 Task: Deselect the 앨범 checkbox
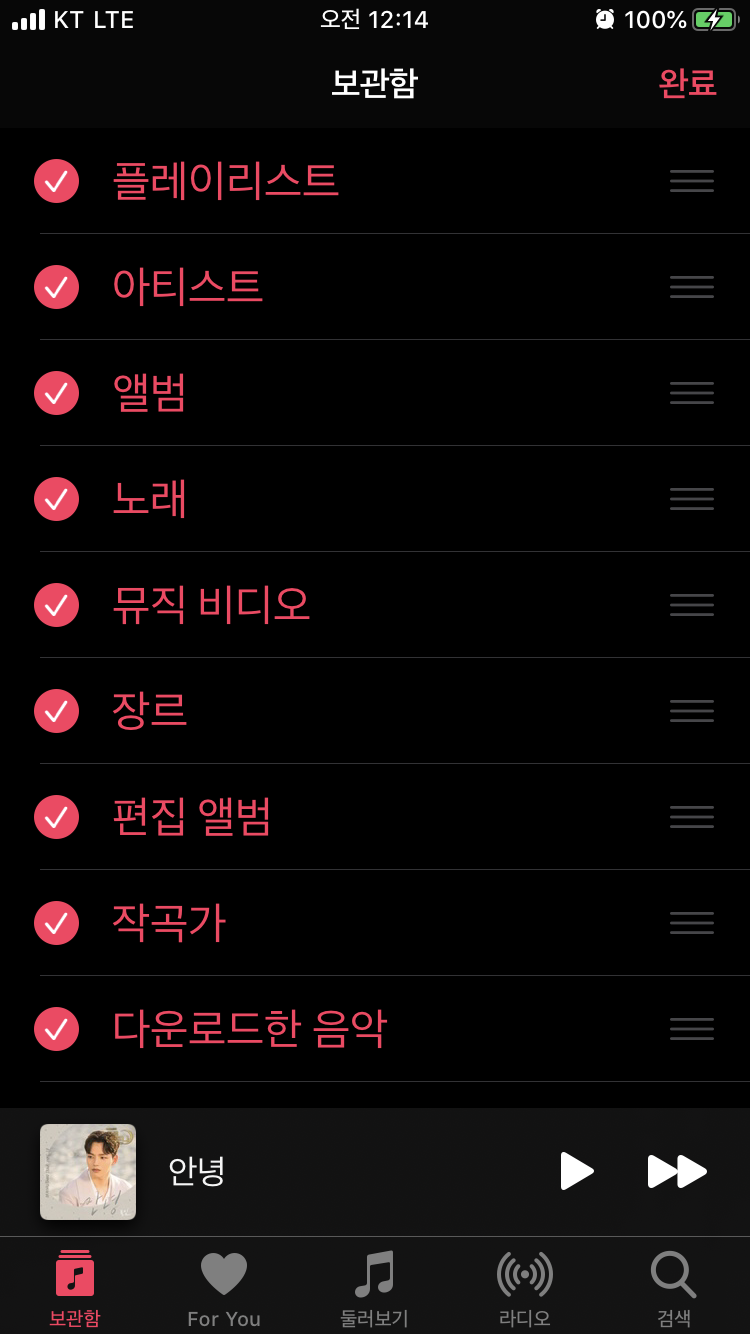pos(57,393)
